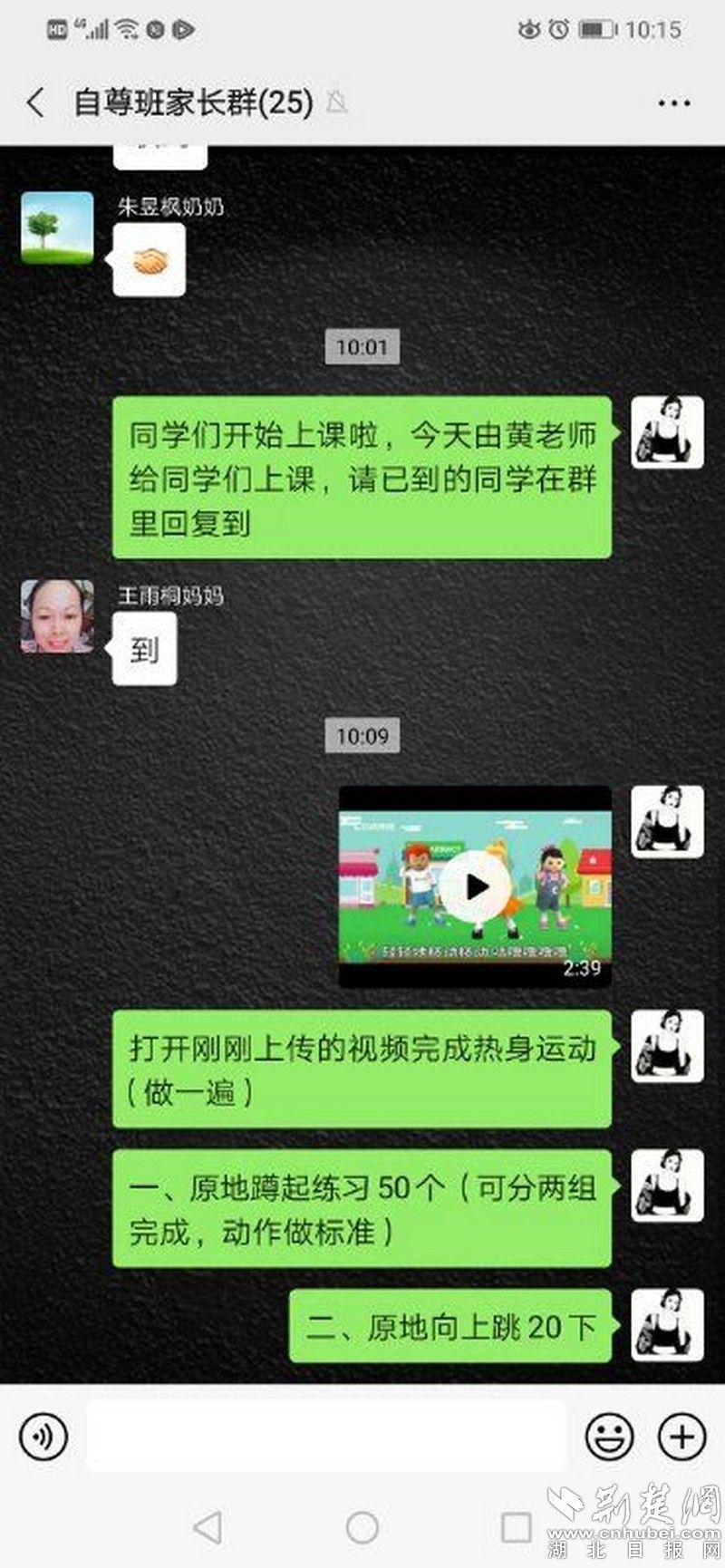
Task: Tap the message text field
Action: tap(326, 1437)
